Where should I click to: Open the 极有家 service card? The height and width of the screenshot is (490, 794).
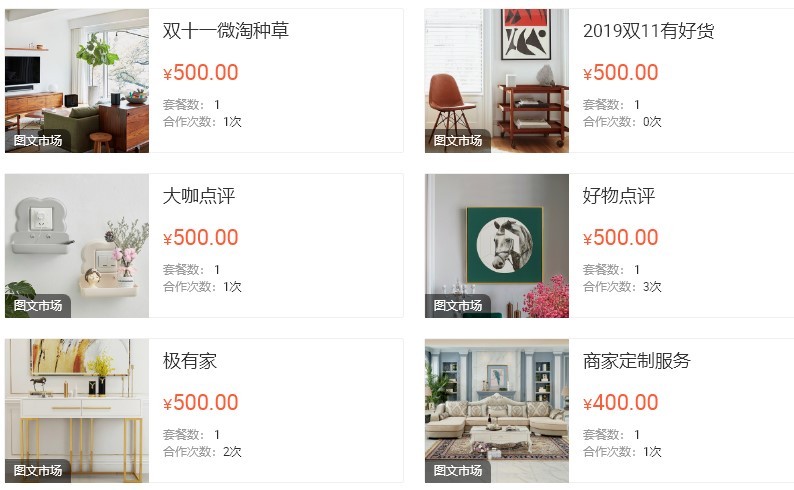[190, 361]
